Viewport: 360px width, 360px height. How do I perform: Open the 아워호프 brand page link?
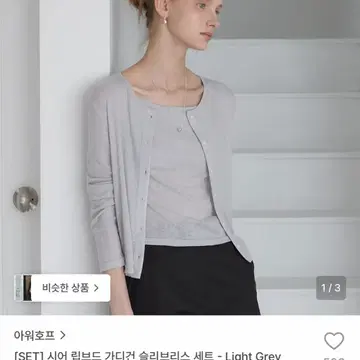coord(40,335)
